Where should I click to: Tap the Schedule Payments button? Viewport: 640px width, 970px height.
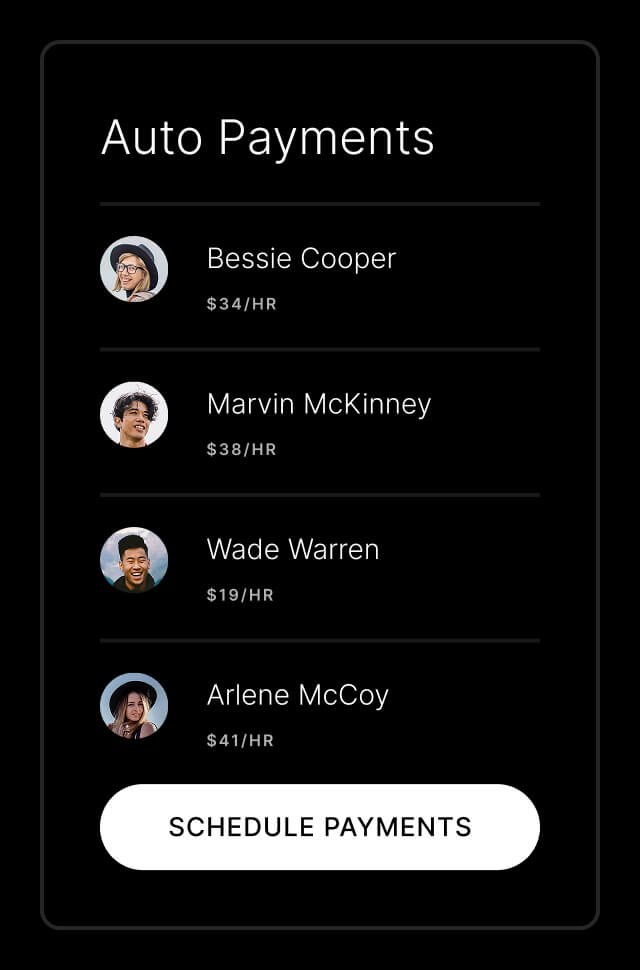pyautogui.click(x=320, y=827)
